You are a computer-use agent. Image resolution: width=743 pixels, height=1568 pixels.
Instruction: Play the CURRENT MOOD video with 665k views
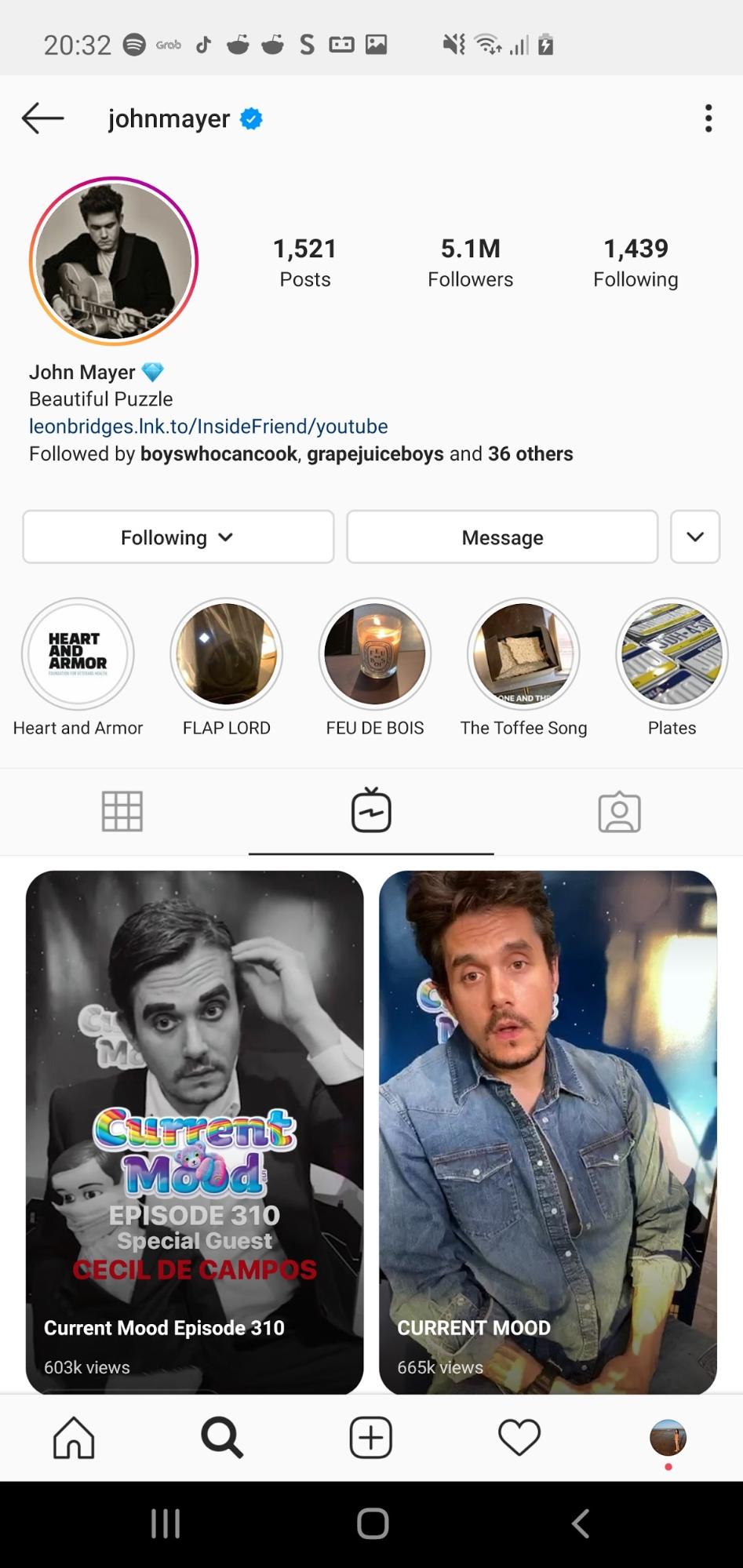[x=548, y=1132]
